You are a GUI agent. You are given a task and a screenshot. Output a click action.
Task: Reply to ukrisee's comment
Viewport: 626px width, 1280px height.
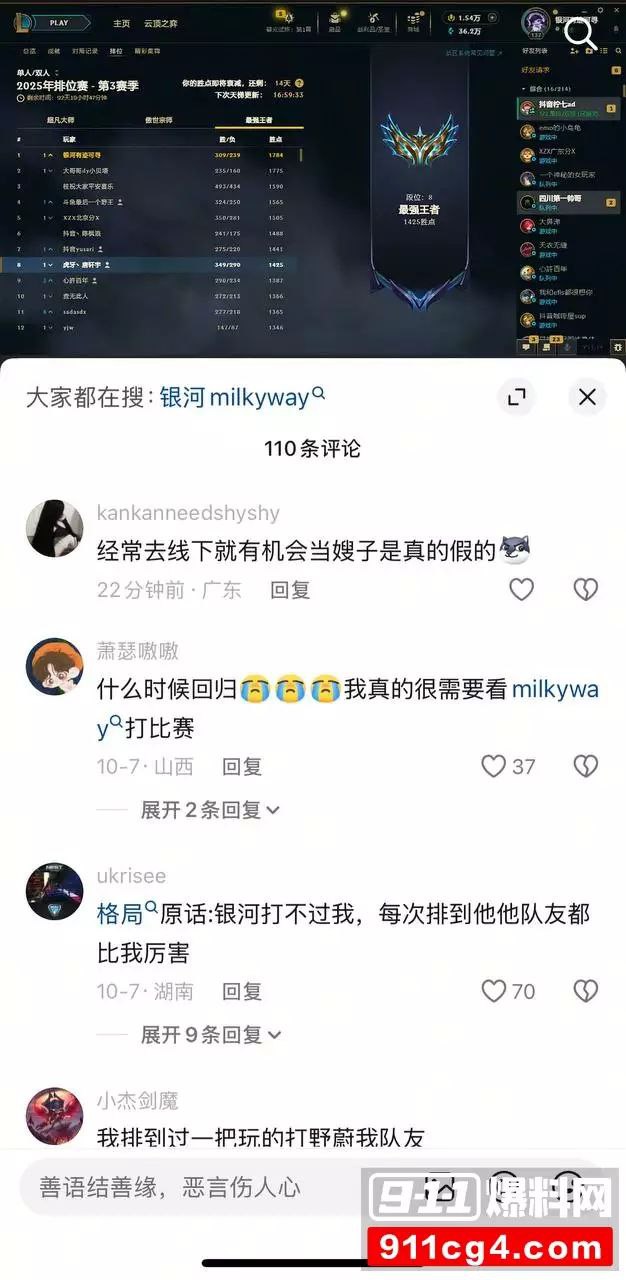(x=242, y=992)
